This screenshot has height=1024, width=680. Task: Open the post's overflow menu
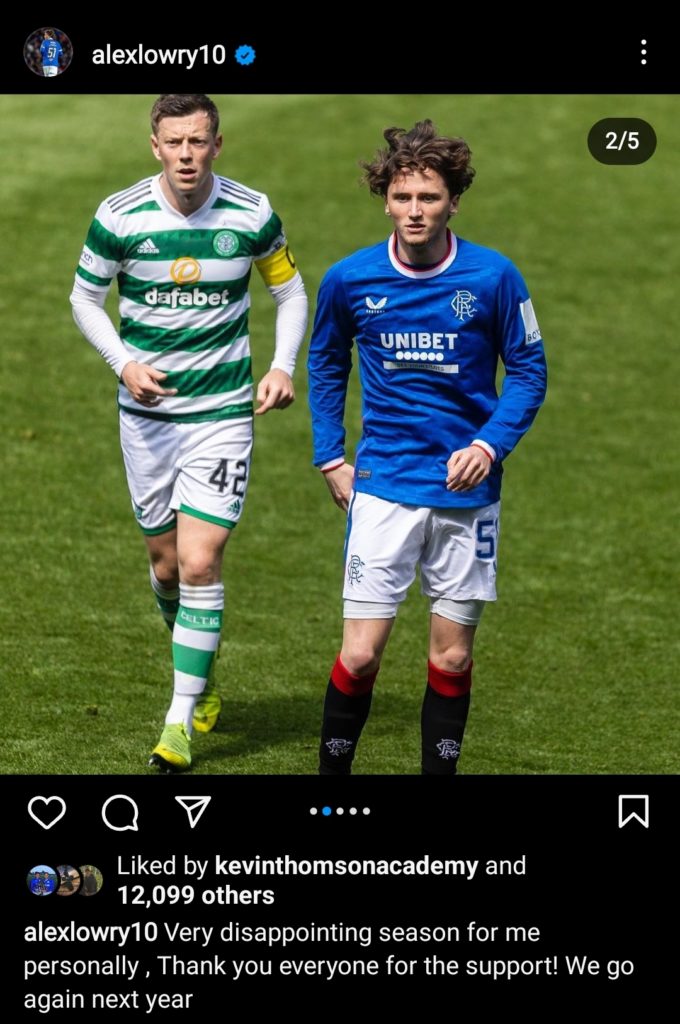[x=643, y=52]
